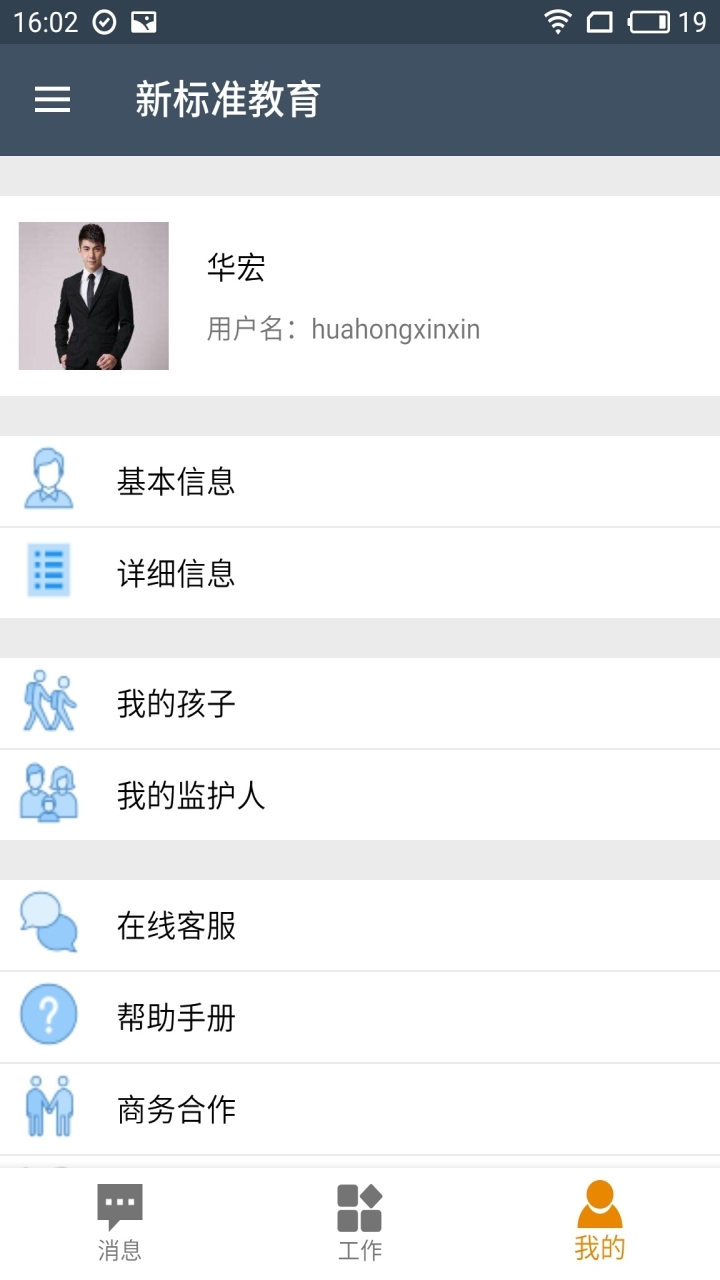Open 我的监护人 (my guardians)
This screenshot has height=1280, width=720.
point(360,796)
